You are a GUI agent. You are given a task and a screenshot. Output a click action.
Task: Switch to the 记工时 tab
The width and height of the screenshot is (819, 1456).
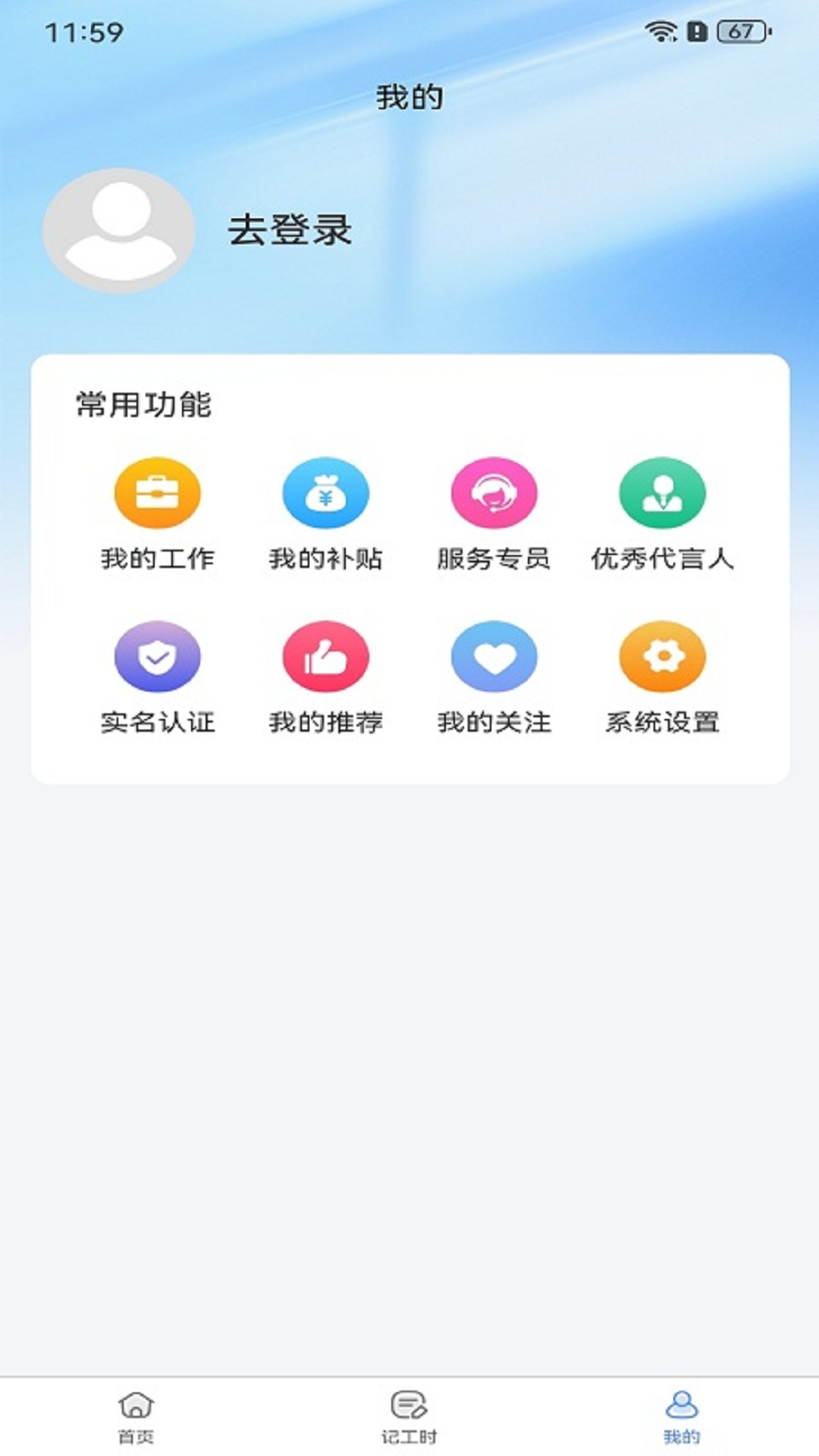(409, 1417)
